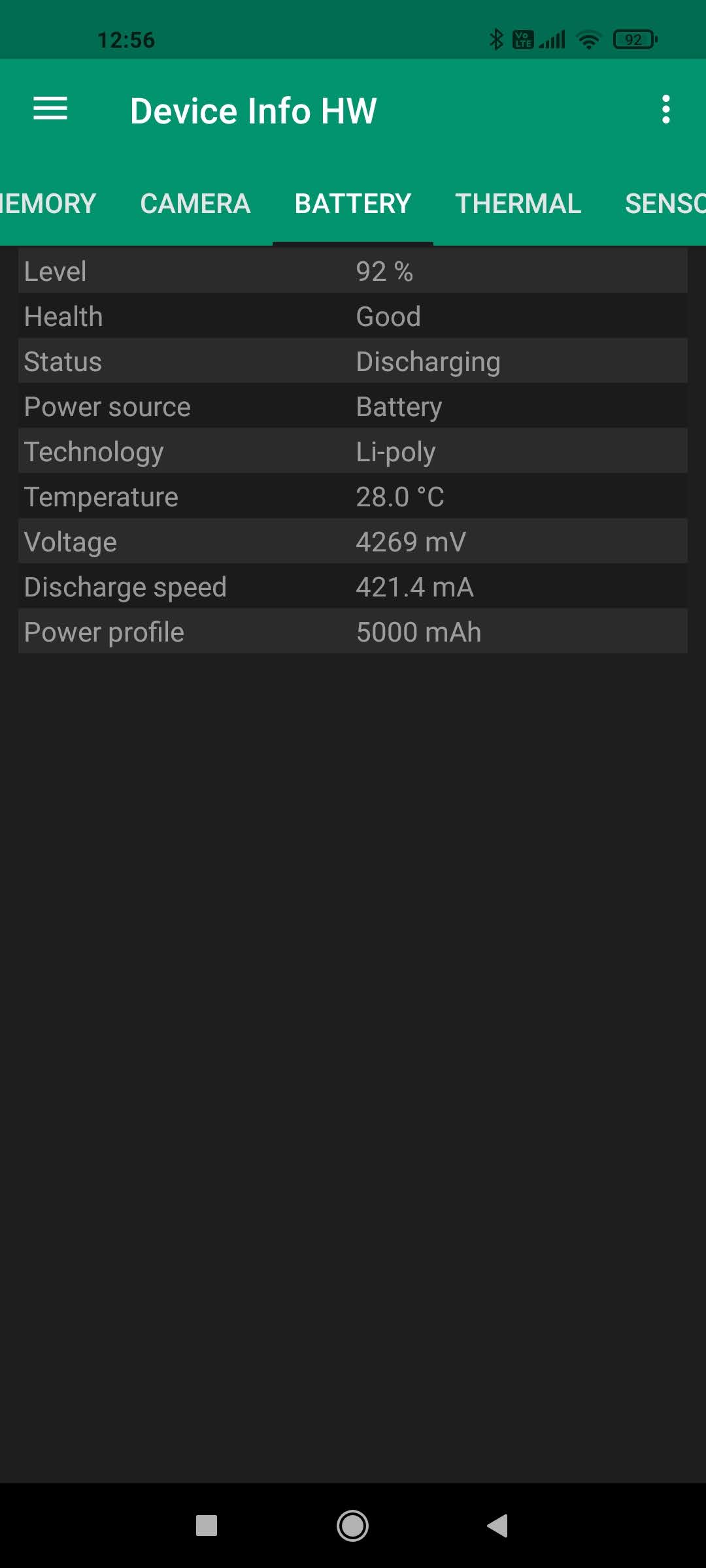Go to the Thermal tab
The image size is (706, 1568).
518,204
